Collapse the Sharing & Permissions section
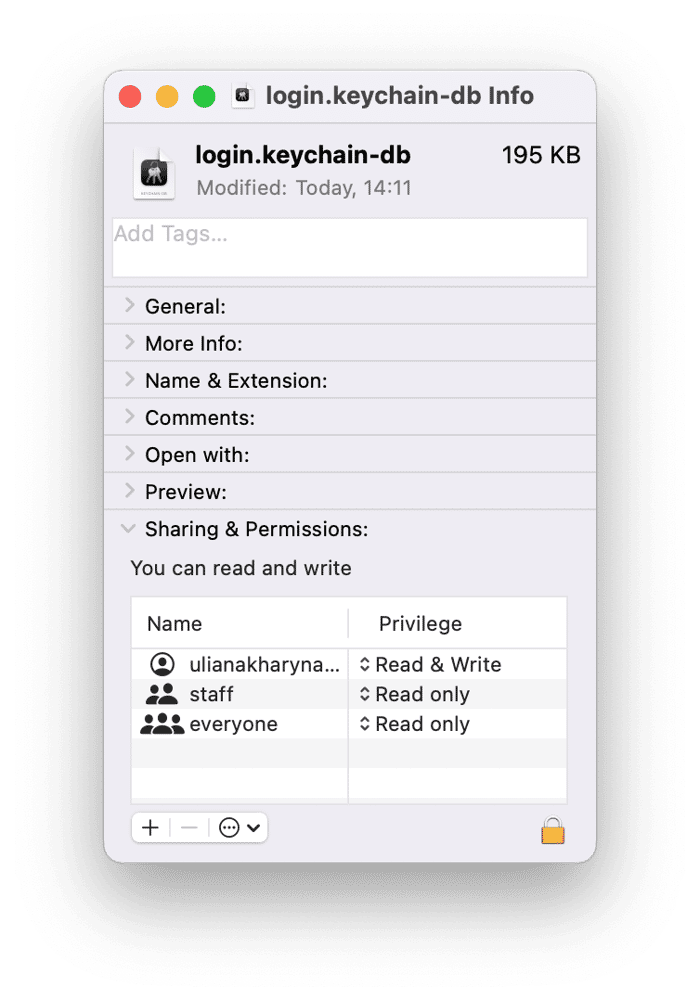 click(x=129, y=529)
